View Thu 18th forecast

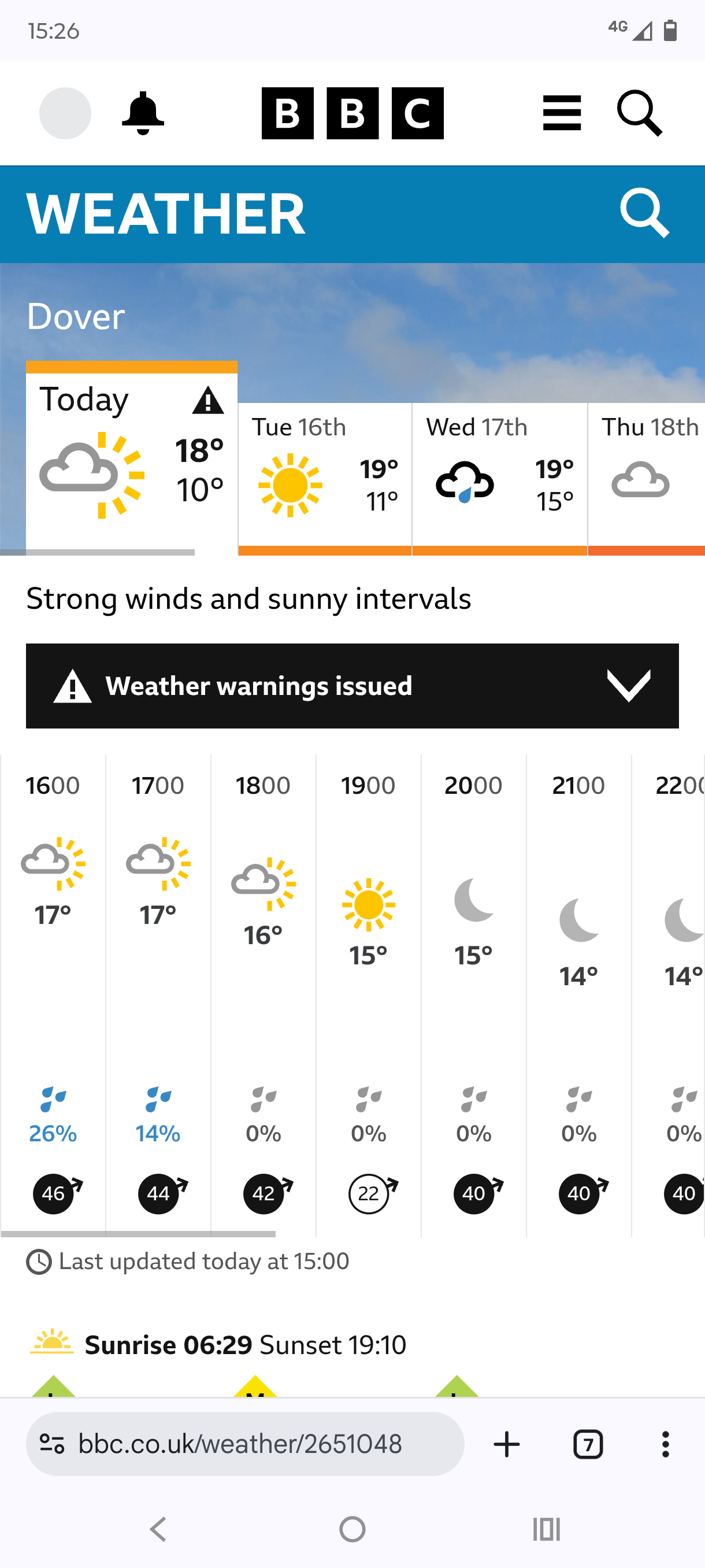(x=647, y=478)
